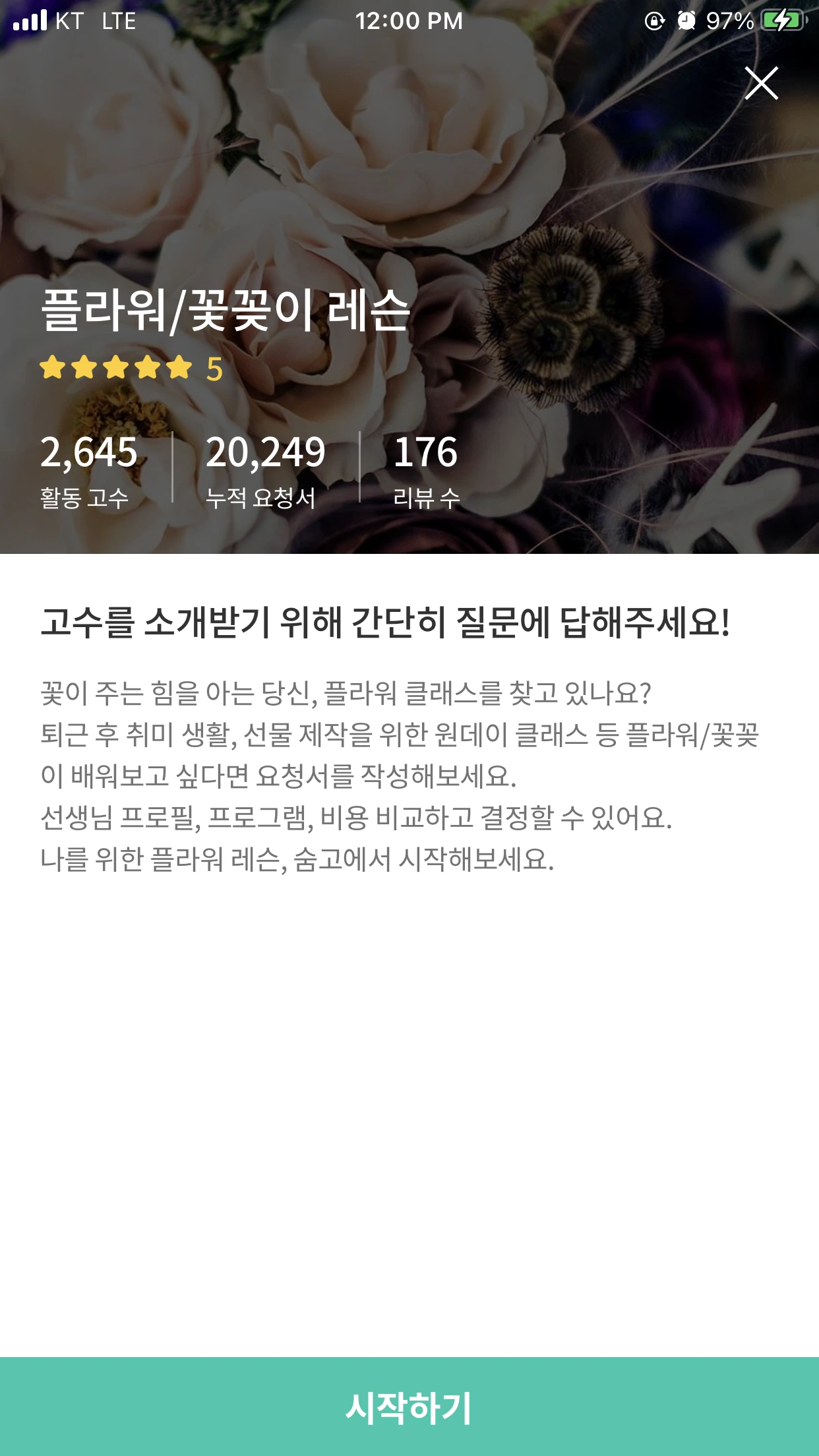Viewport: 819px width, 1456px height.
Task: Tap the 97% battery percentage label
Action: click(728, 20)
